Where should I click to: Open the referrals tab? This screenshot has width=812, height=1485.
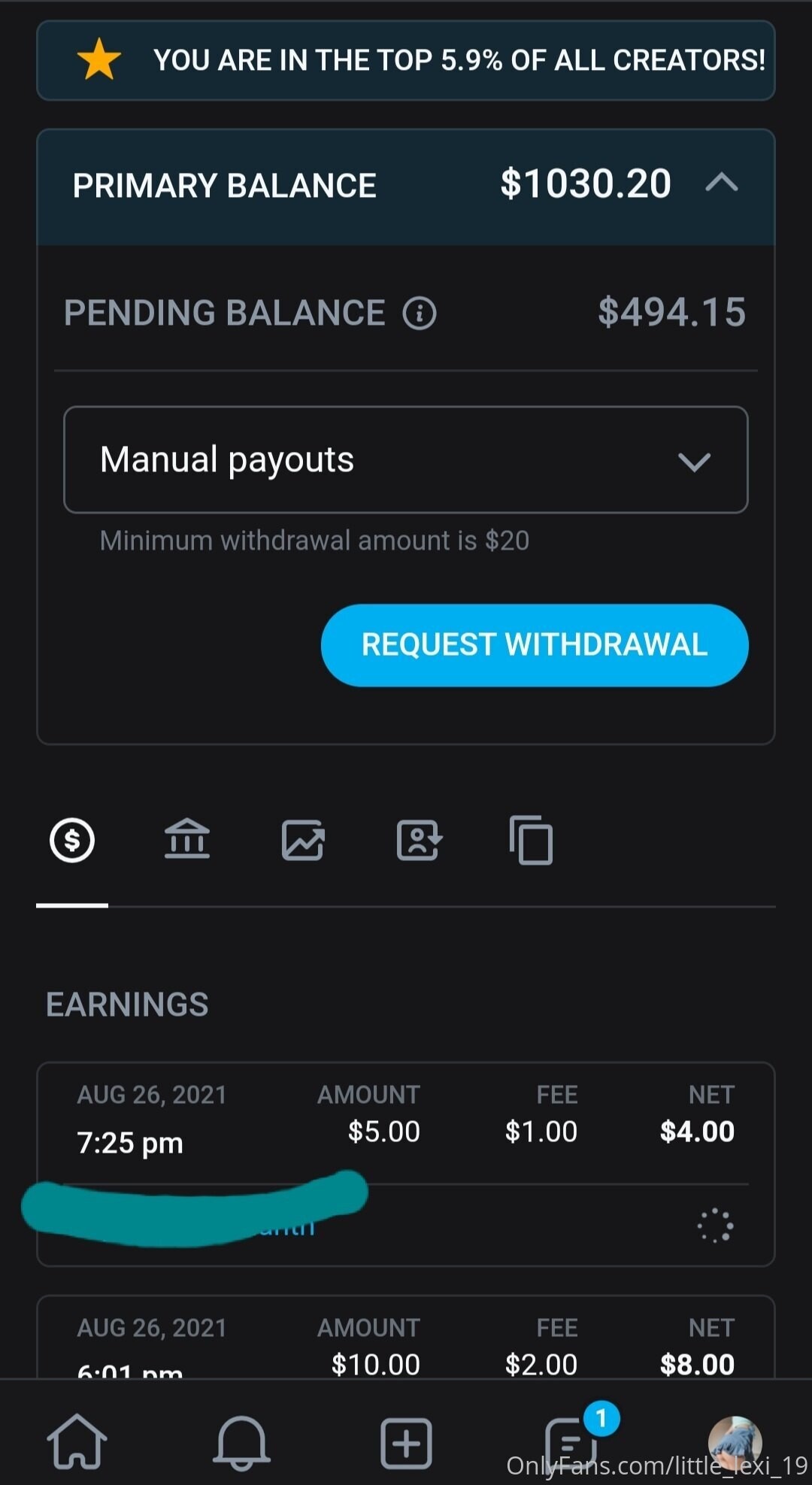[x=419, y=841]
